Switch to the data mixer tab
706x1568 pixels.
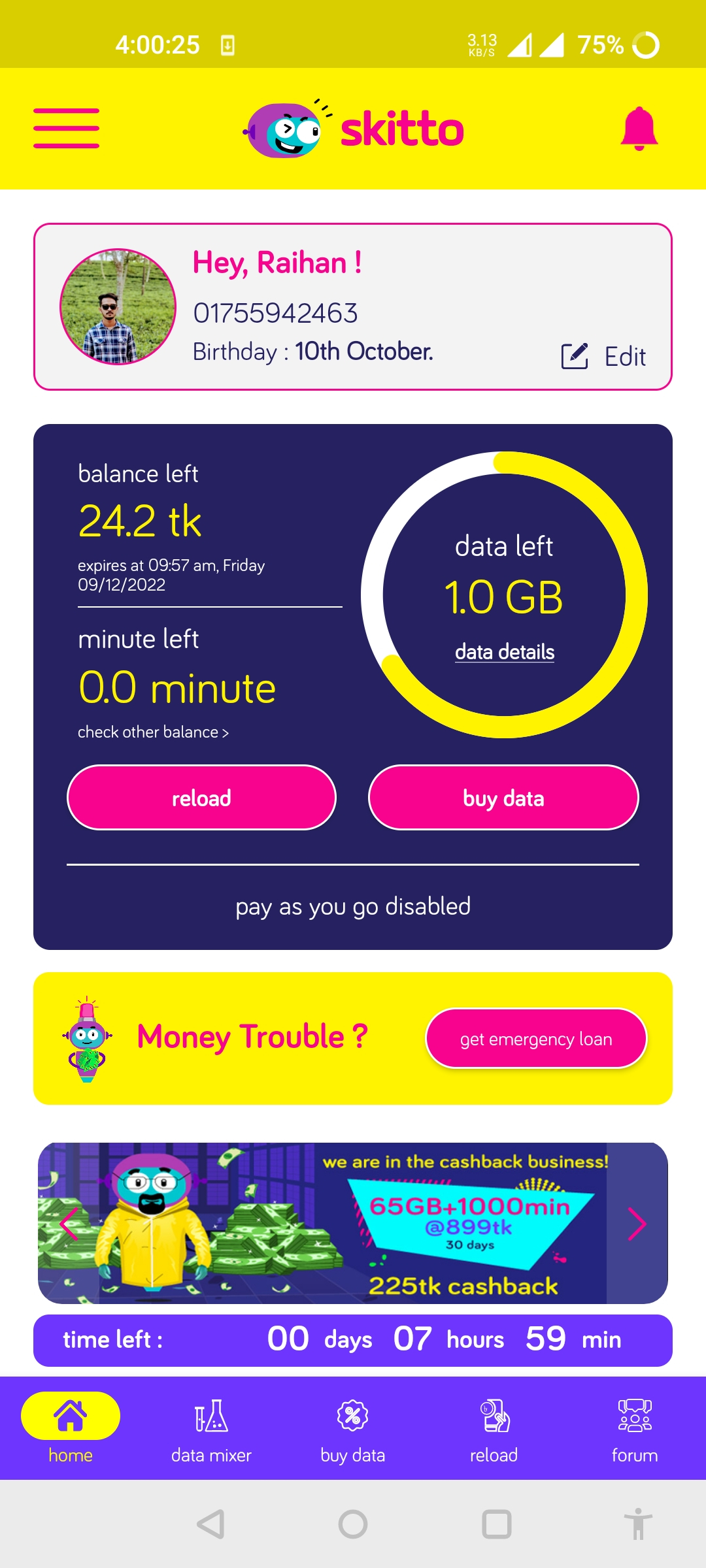211,1429
